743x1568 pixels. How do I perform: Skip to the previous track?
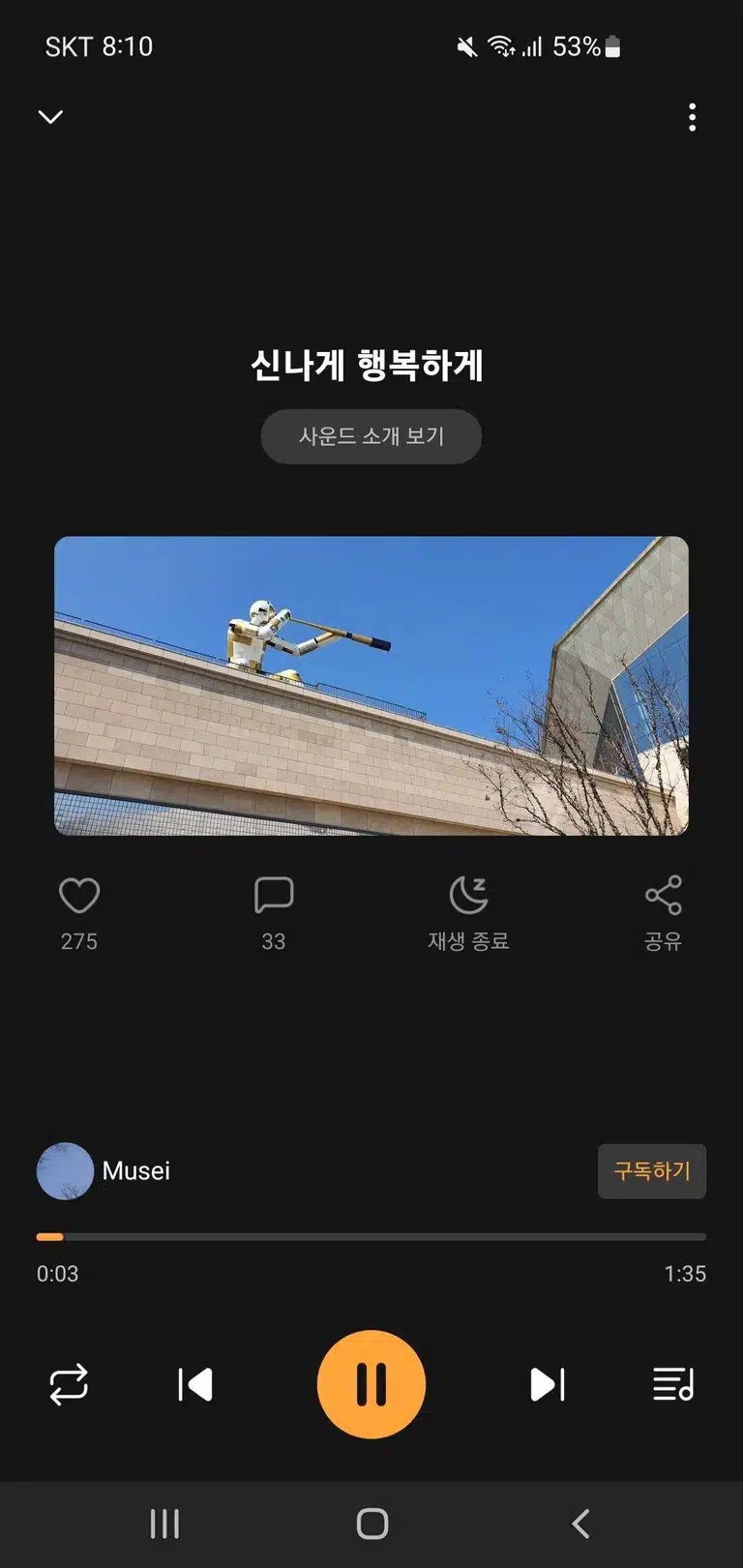(195, 1385)
